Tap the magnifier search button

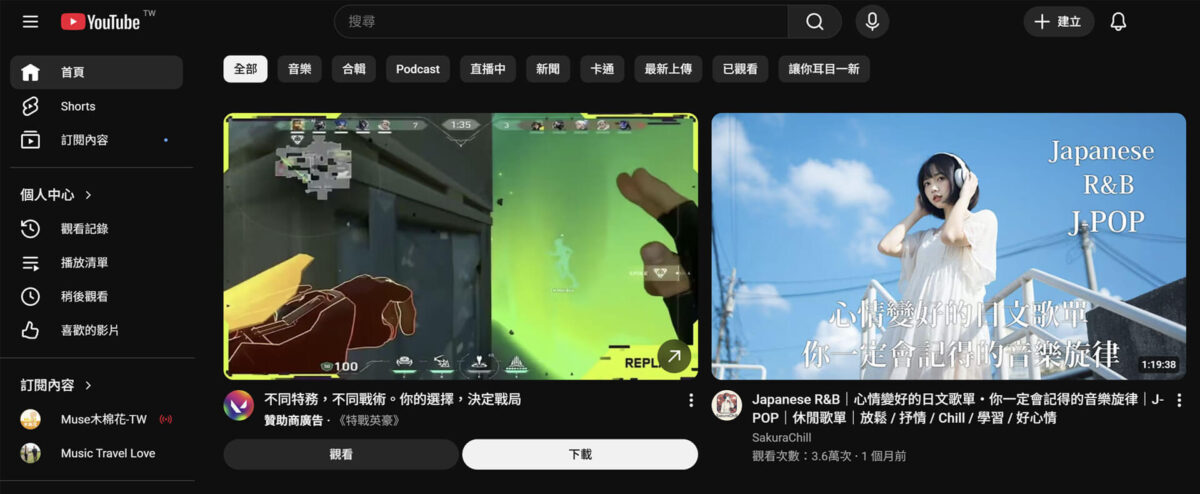click(x=815, y=21)
